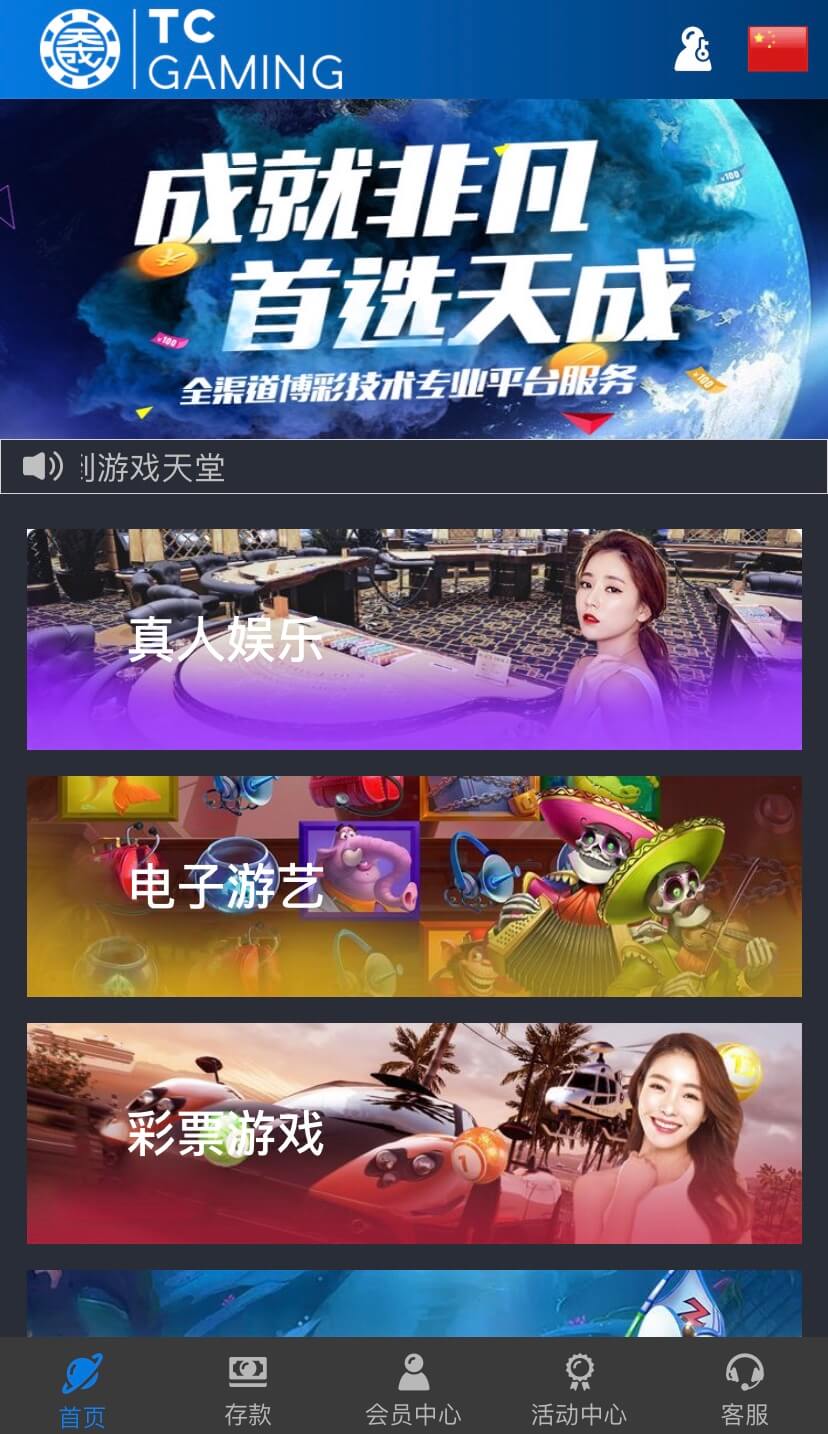Open the 会员中心 member center tab
This screenshot has height=1434, width=828.
click(413, 1389)
